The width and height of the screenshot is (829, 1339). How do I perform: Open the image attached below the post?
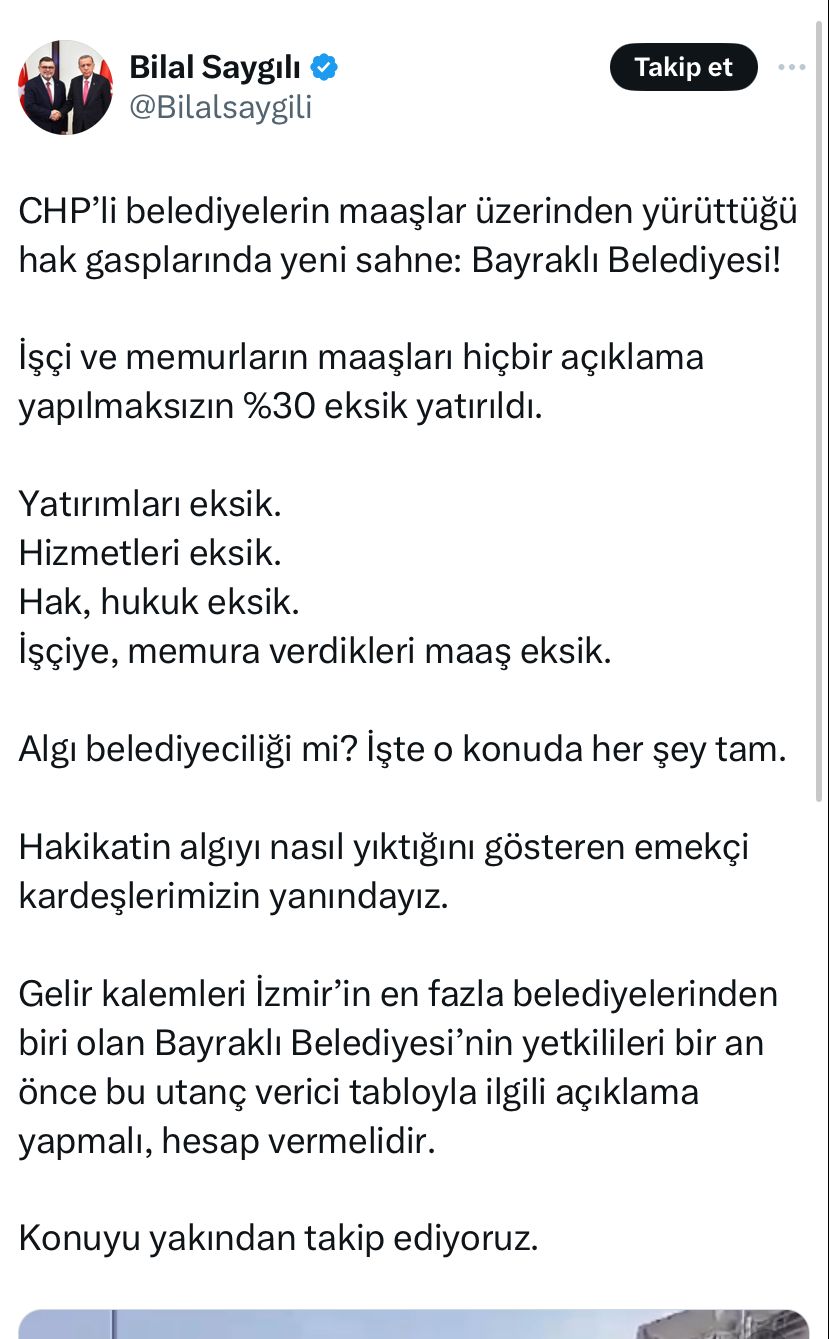414,1324
